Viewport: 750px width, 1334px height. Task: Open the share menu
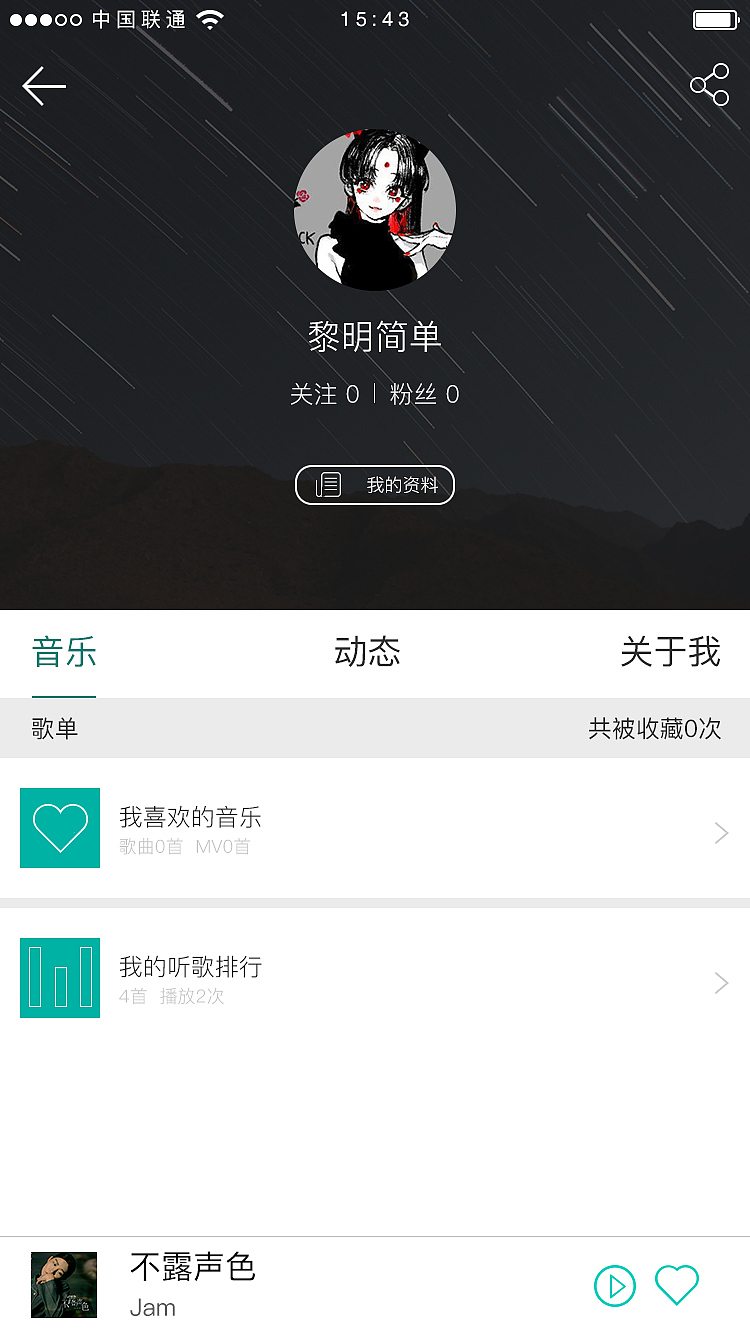pos(710,84)
